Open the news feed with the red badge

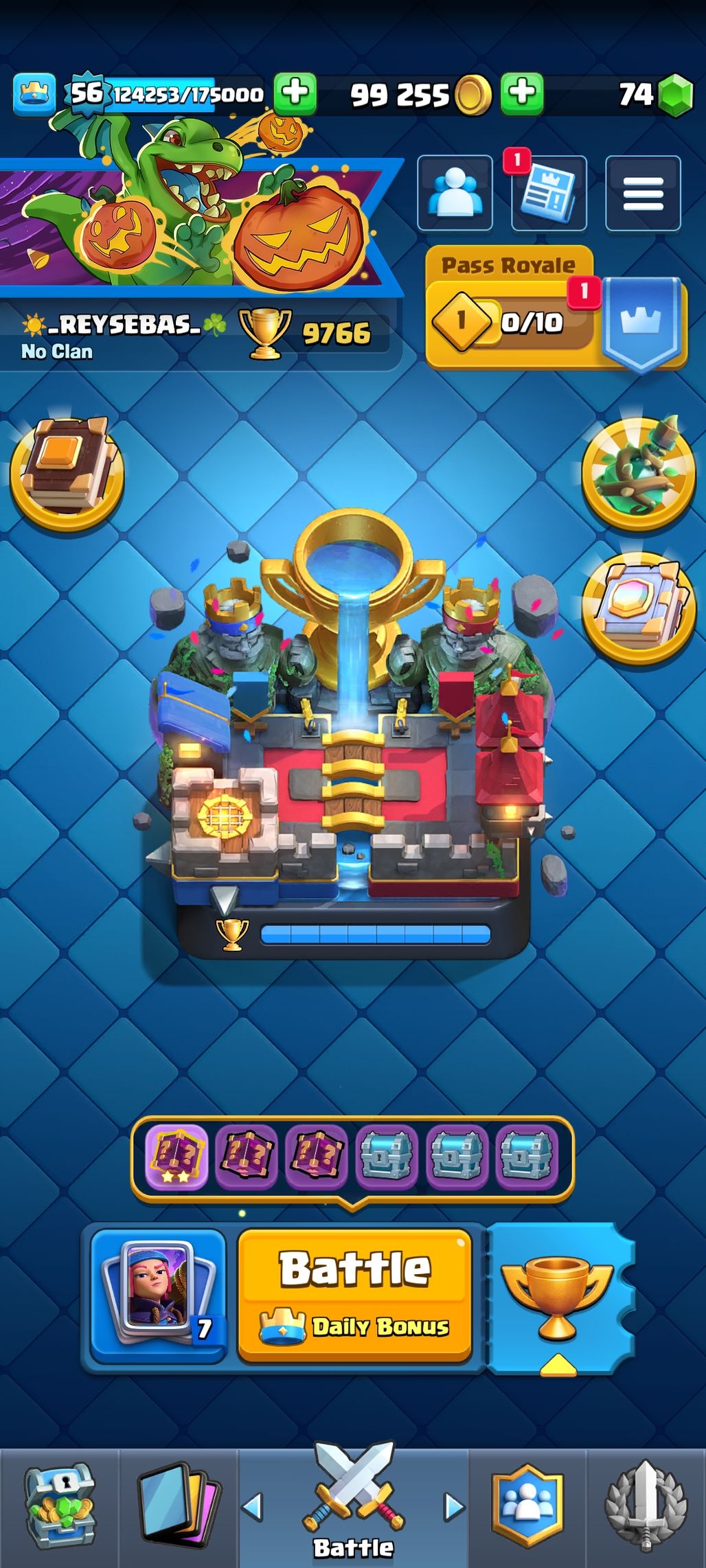[x=549, y=193]
